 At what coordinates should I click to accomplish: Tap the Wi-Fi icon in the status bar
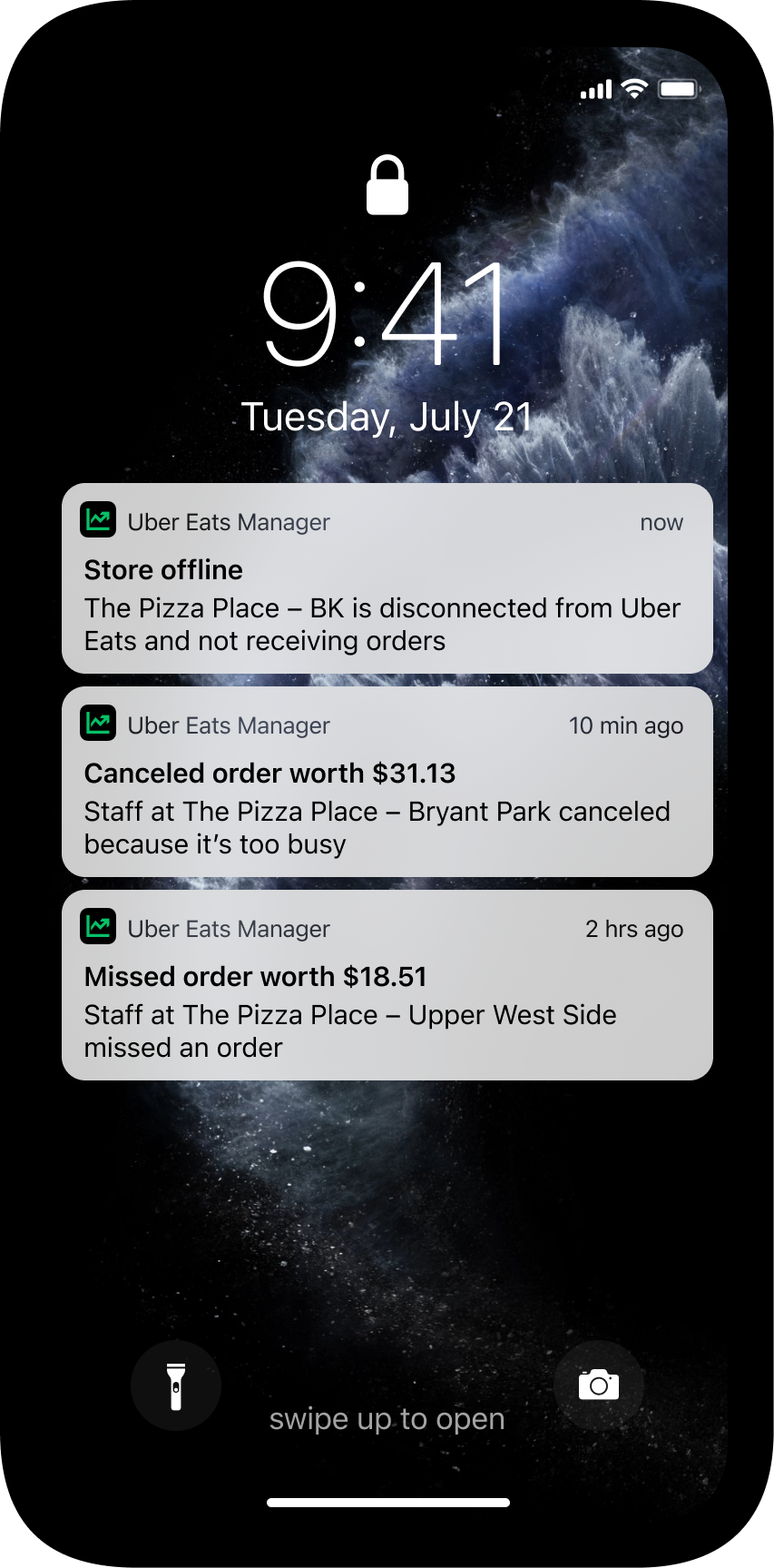pyautogui.click(x=633, y=88)
